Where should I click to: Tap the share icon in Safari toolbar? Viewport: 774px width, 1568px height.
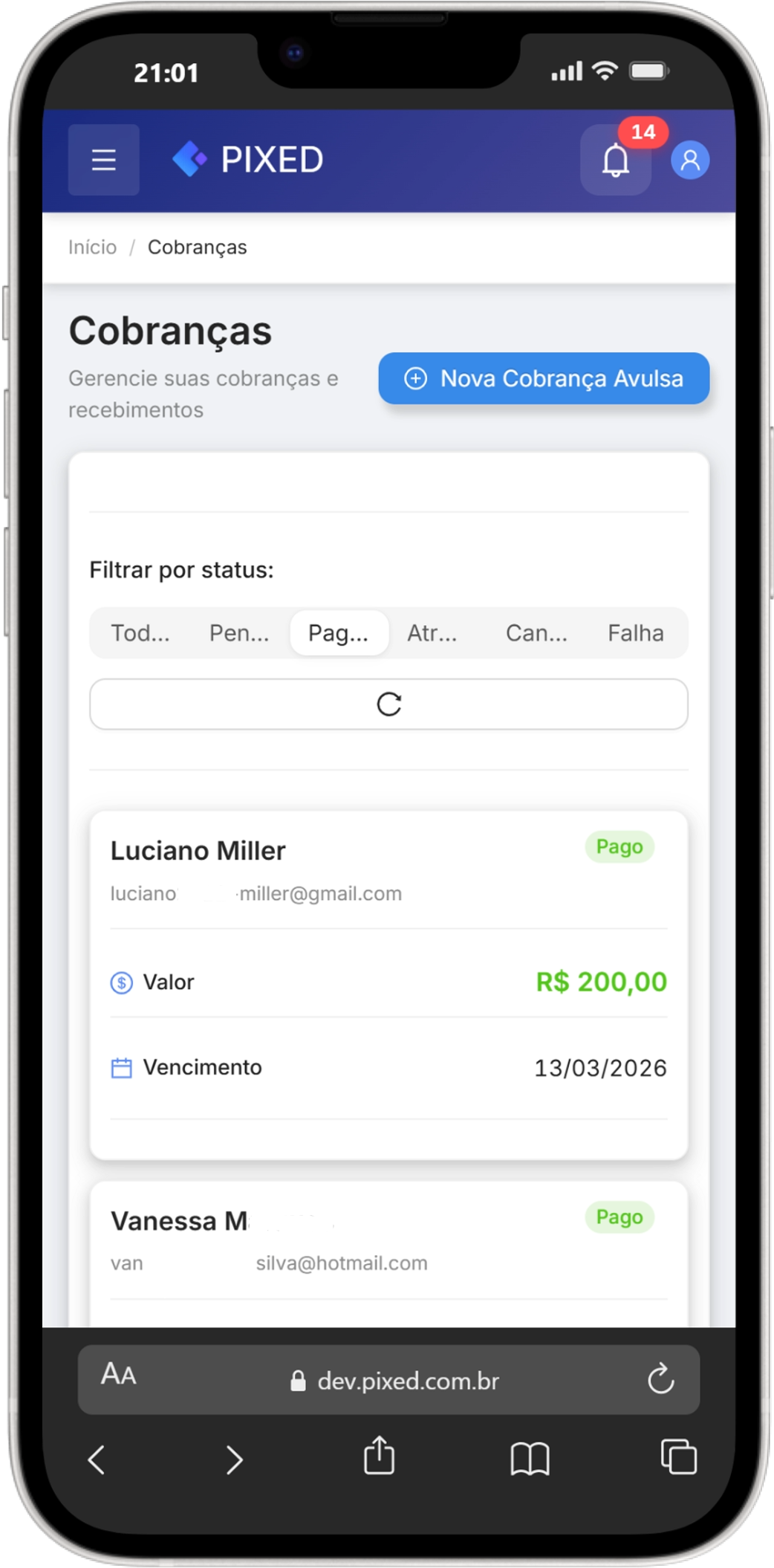coord(379,1458)
